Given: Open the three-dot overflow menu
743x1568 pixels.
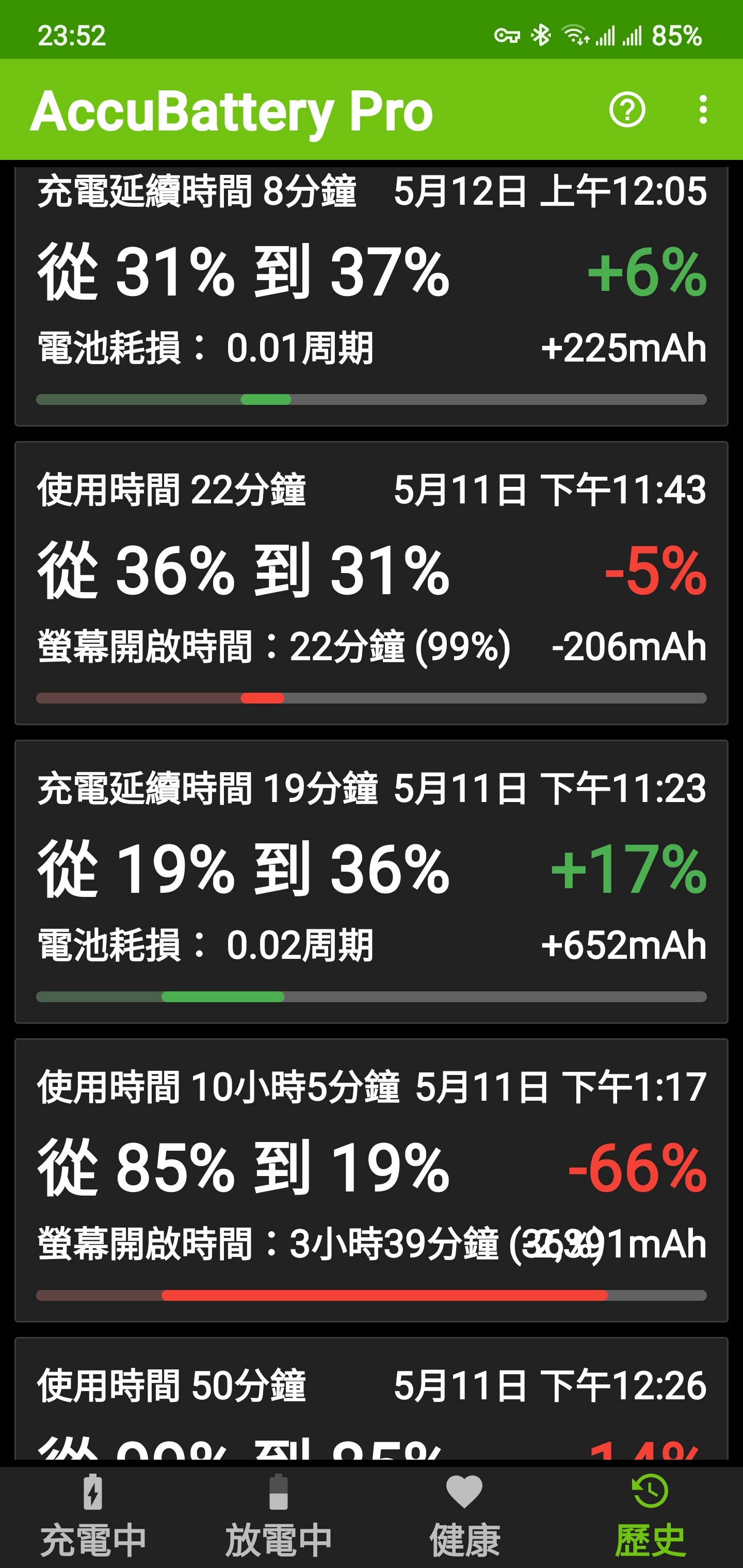Looking at the screenshot, I should pyautogui.click(x=703, y=110).
